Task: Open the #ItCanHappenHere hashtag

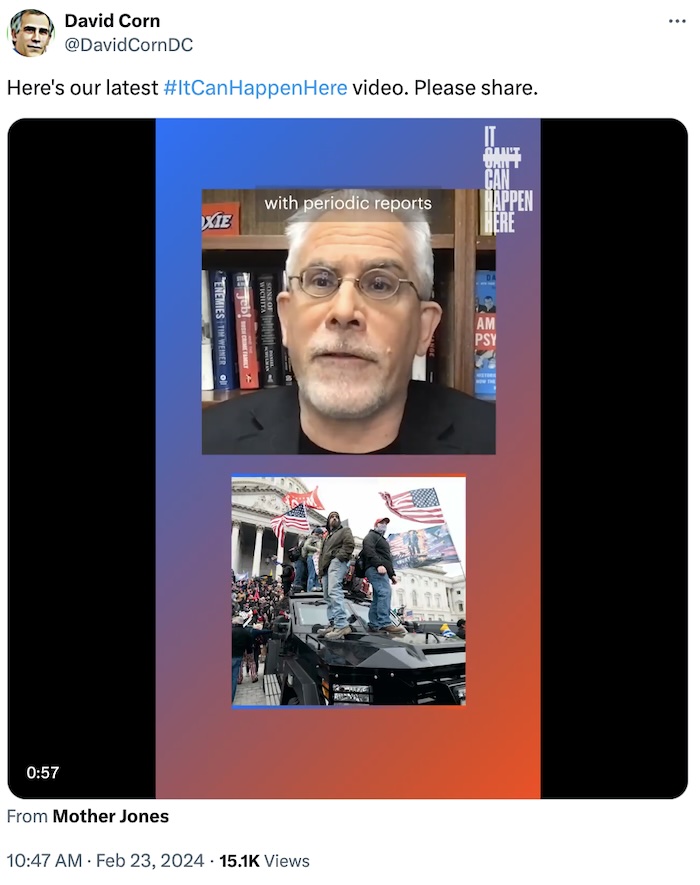Action: (255, 87)
